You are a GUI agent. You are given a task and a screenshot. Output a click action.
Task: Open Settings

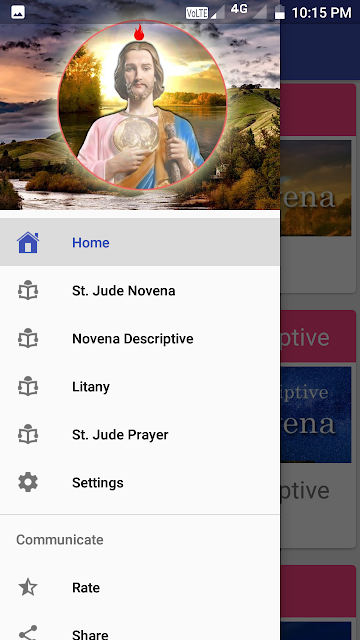pyautogui.click(x=140, y=483)
